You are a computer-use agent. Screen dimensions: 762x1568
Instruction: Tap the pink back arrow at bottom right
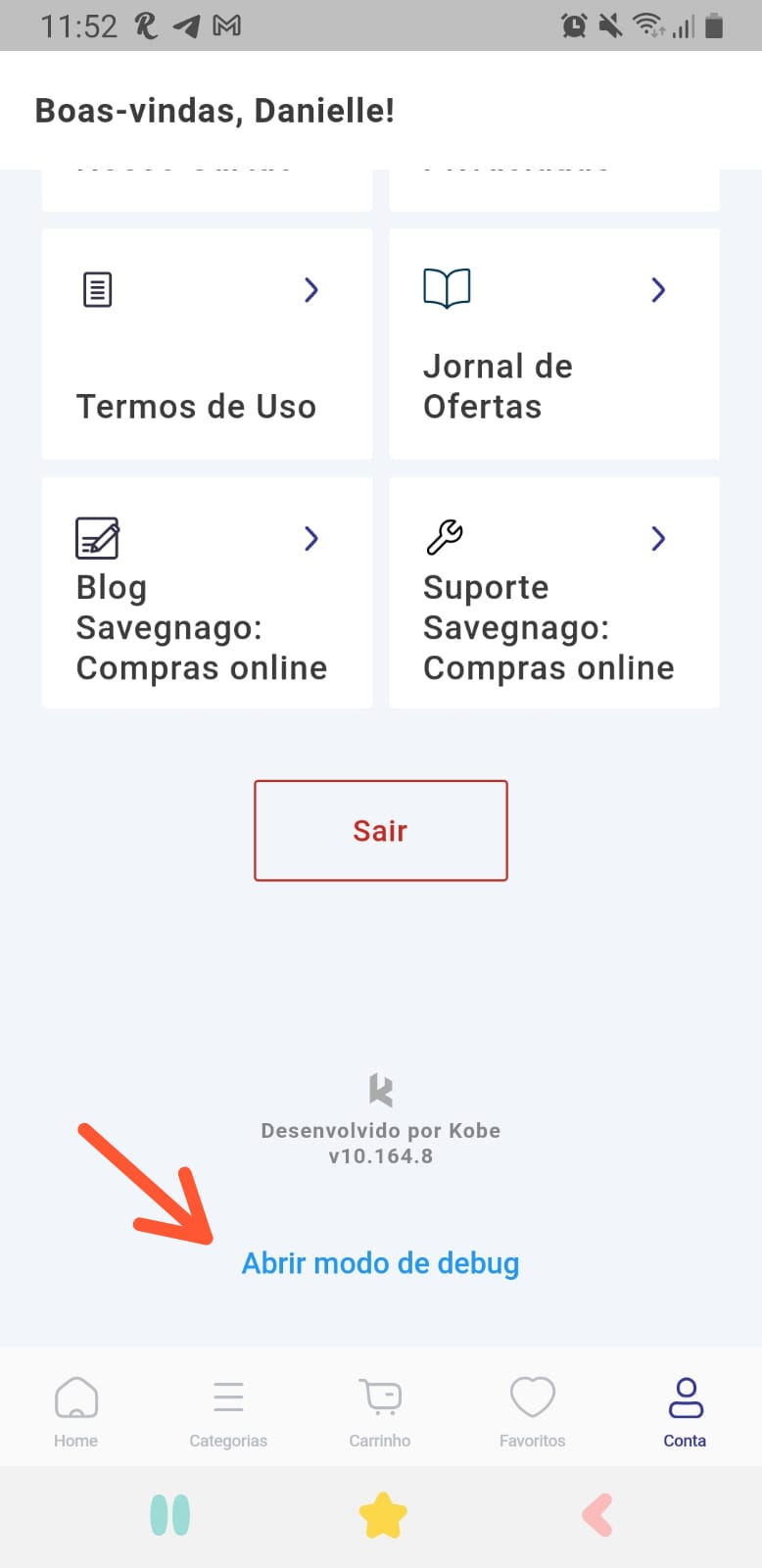595,1513
